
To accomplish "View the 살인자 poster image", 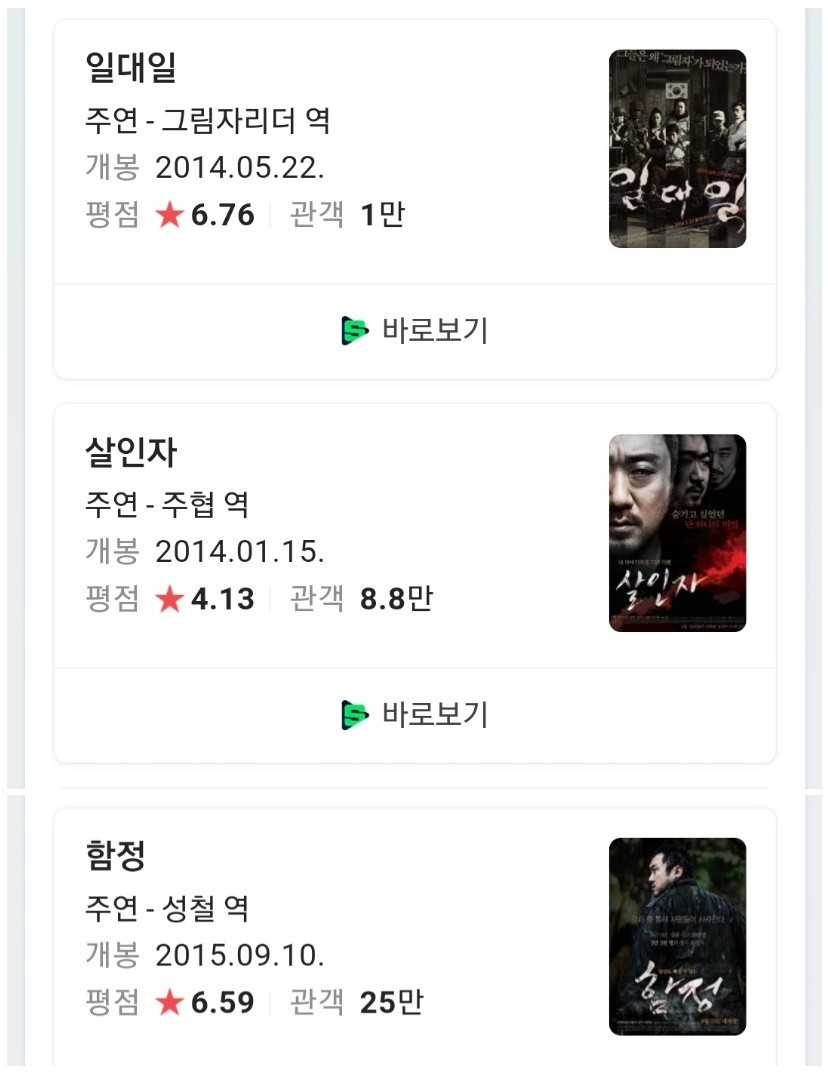I will 678,533.
